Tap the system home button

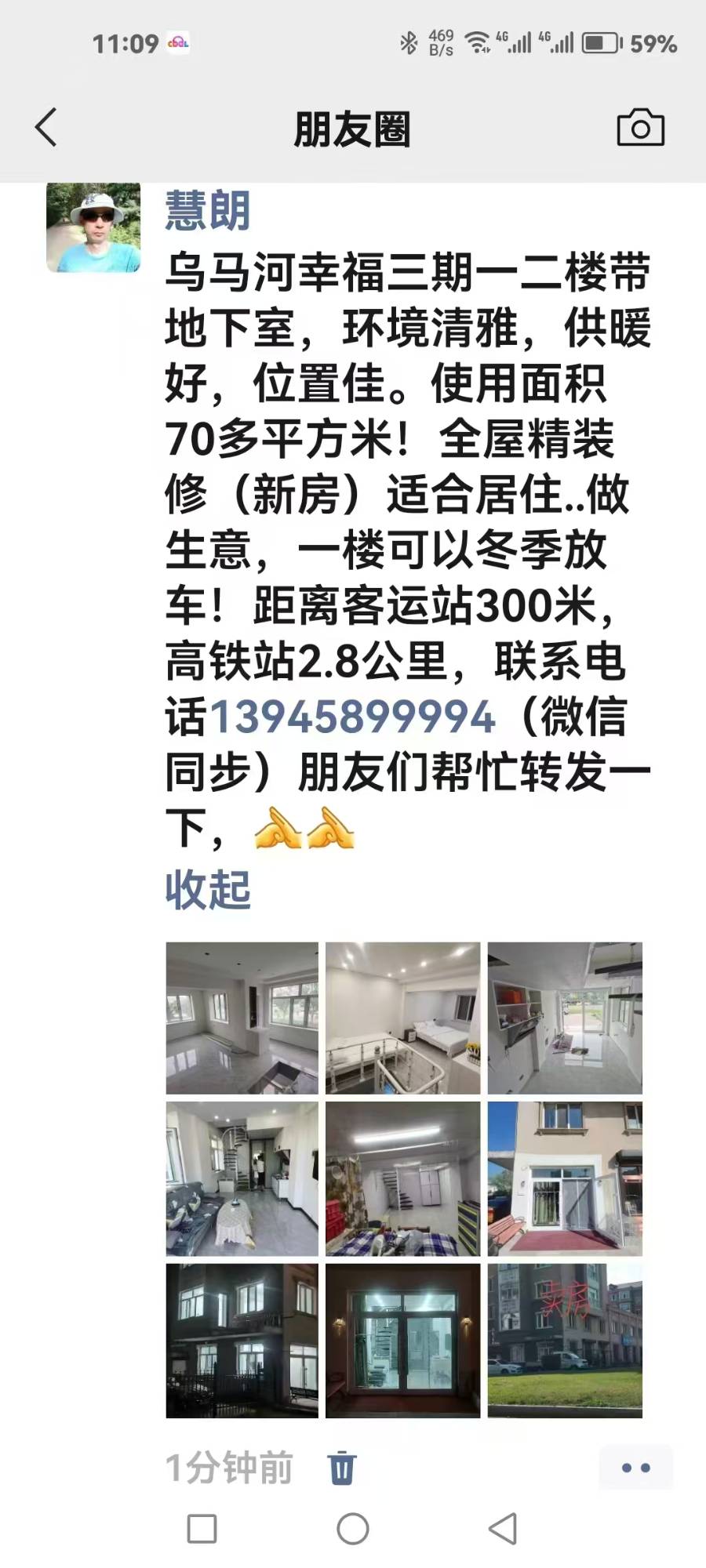353,1529
